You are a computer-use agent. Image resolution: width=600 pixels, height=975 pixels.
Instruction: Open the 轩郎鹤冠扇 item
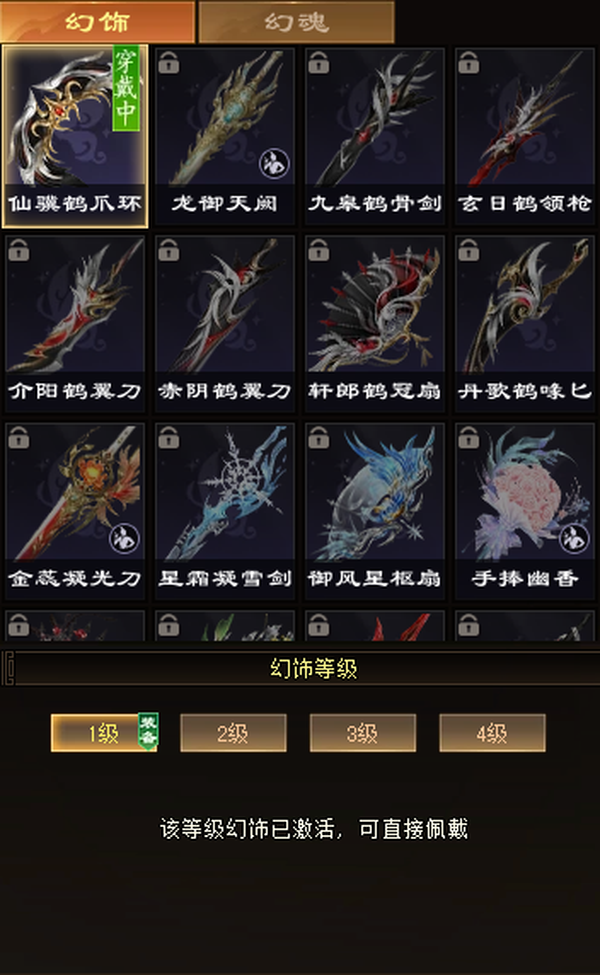pos(374,324)
